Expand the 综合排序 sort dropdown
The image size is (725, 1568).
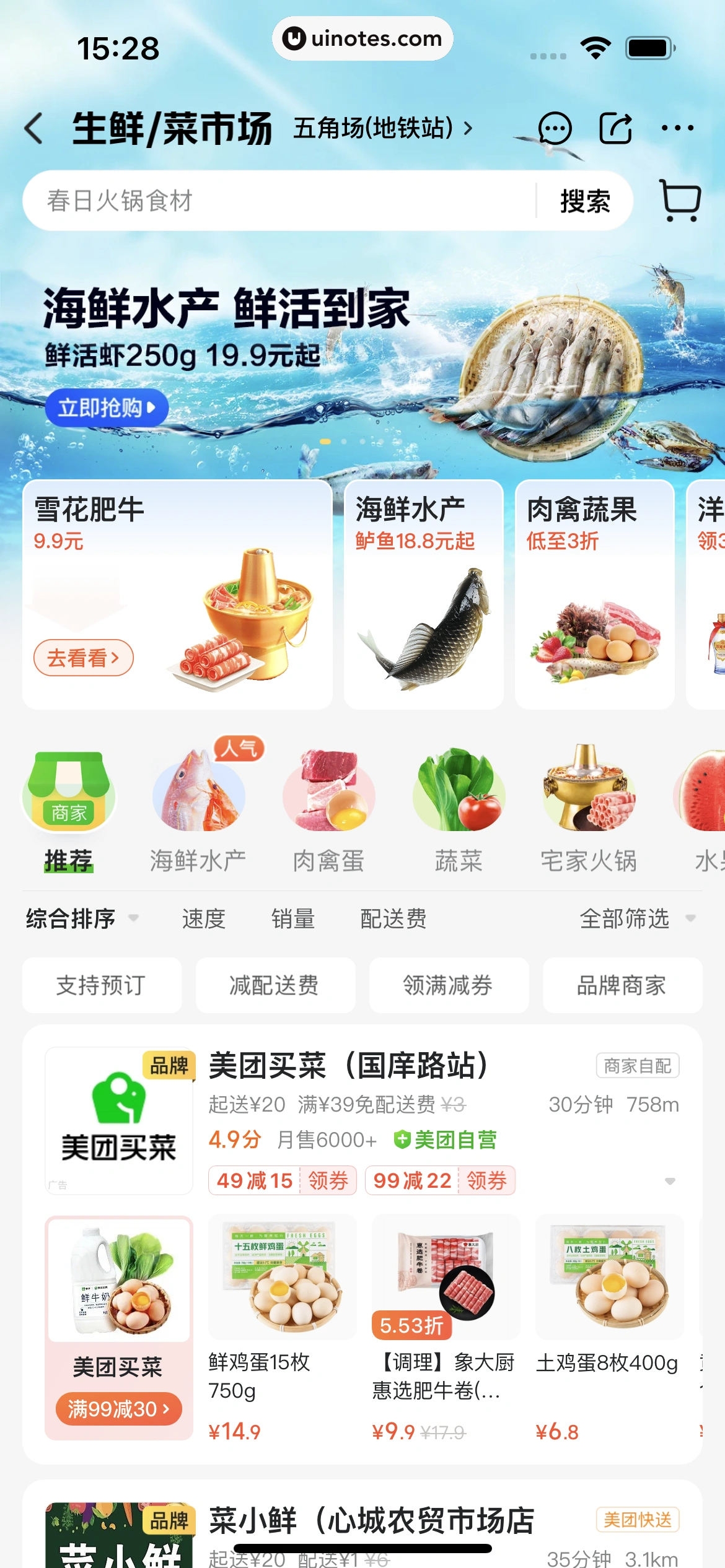81,918
